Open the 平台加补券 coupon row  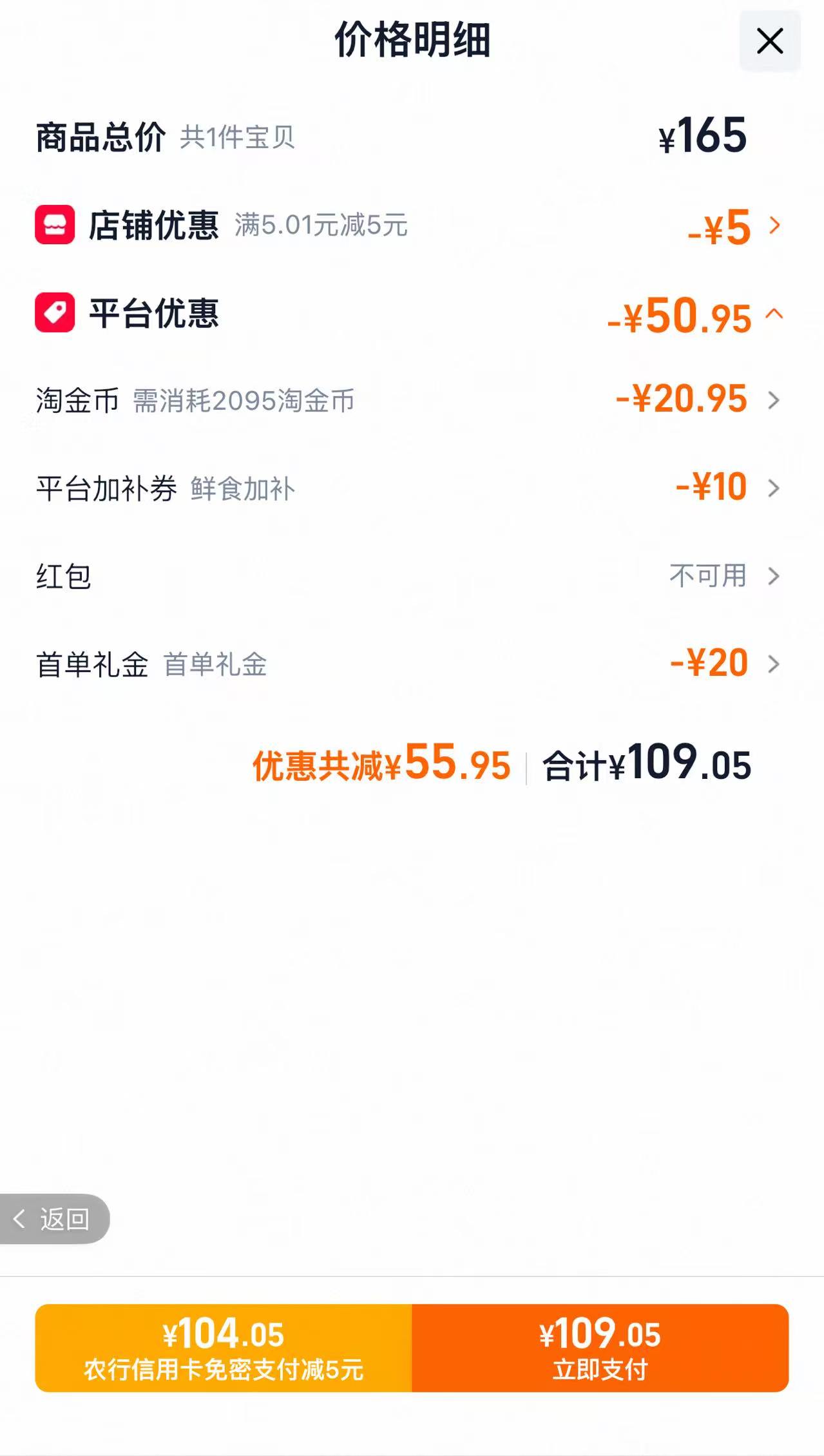[412, 488]
